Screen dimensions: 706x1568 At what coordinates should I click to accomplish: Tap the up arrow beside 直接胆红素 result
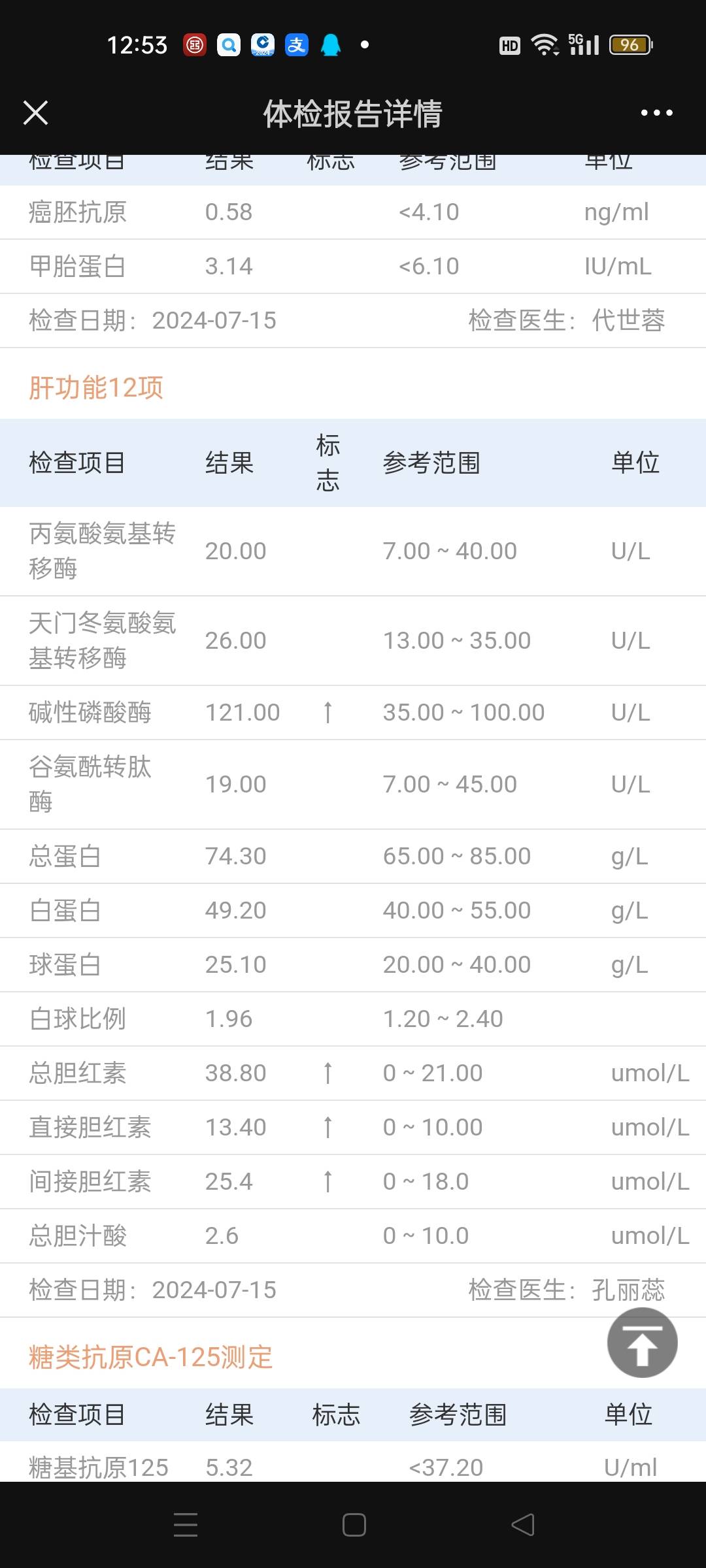coord(327,1126)
